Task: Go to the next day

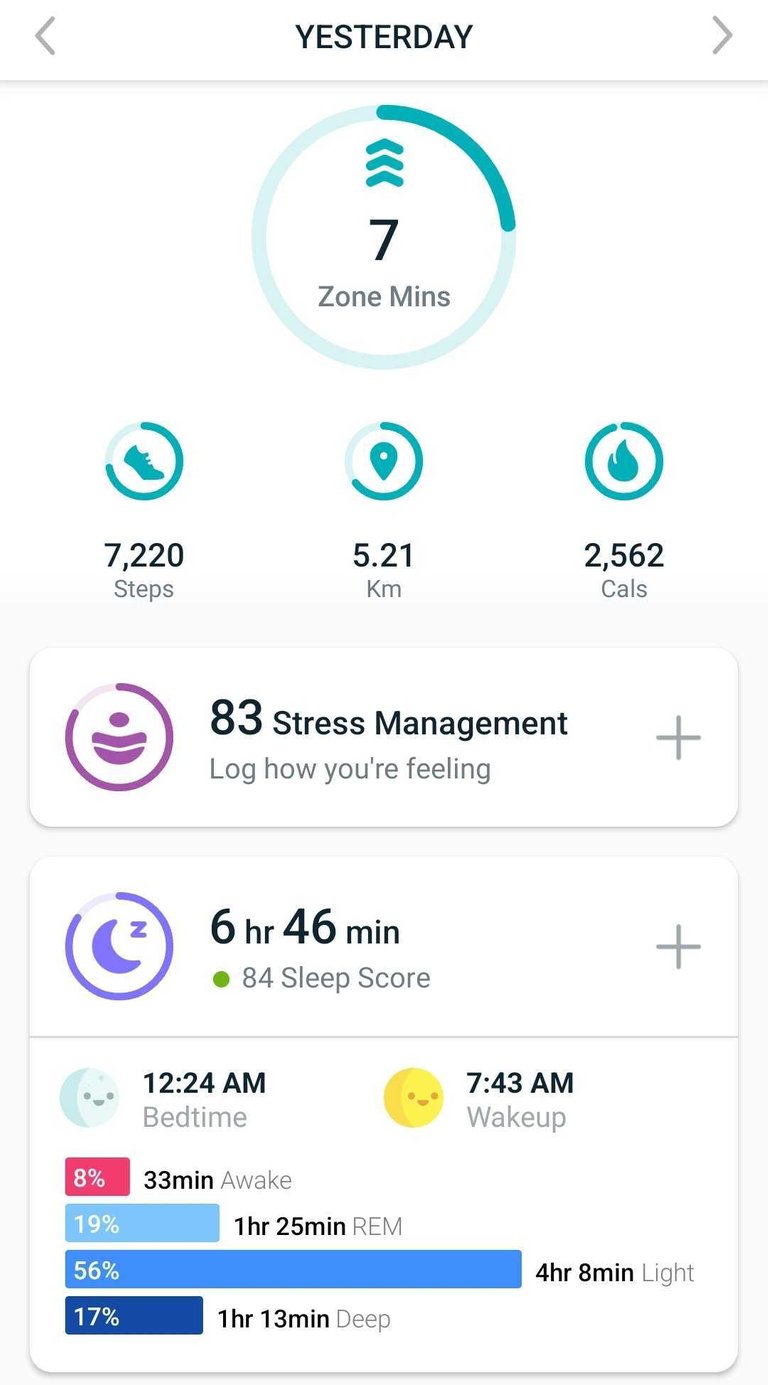Action: 722,37
